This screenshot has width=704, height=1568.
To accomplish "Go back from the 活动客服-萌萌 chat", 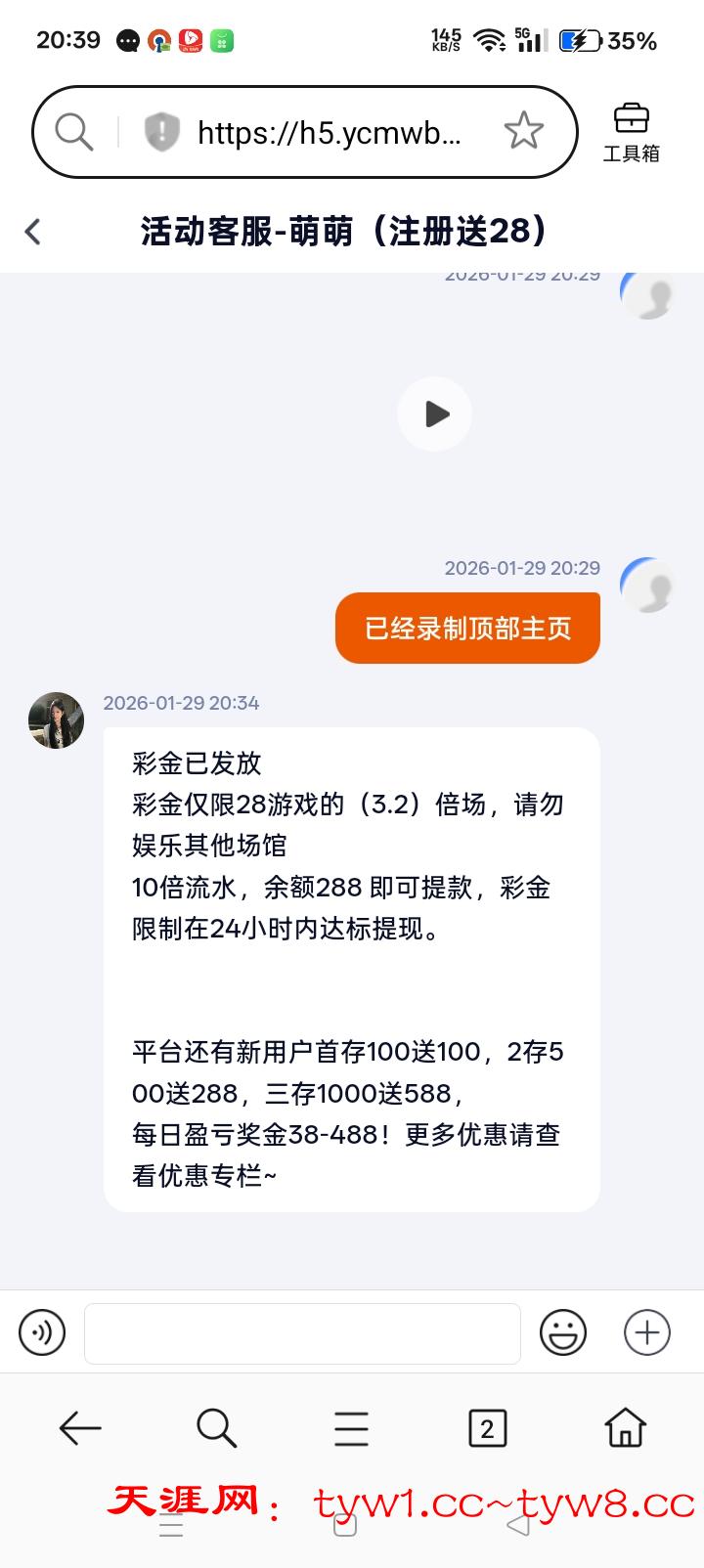I will click(x=33, y=232).
